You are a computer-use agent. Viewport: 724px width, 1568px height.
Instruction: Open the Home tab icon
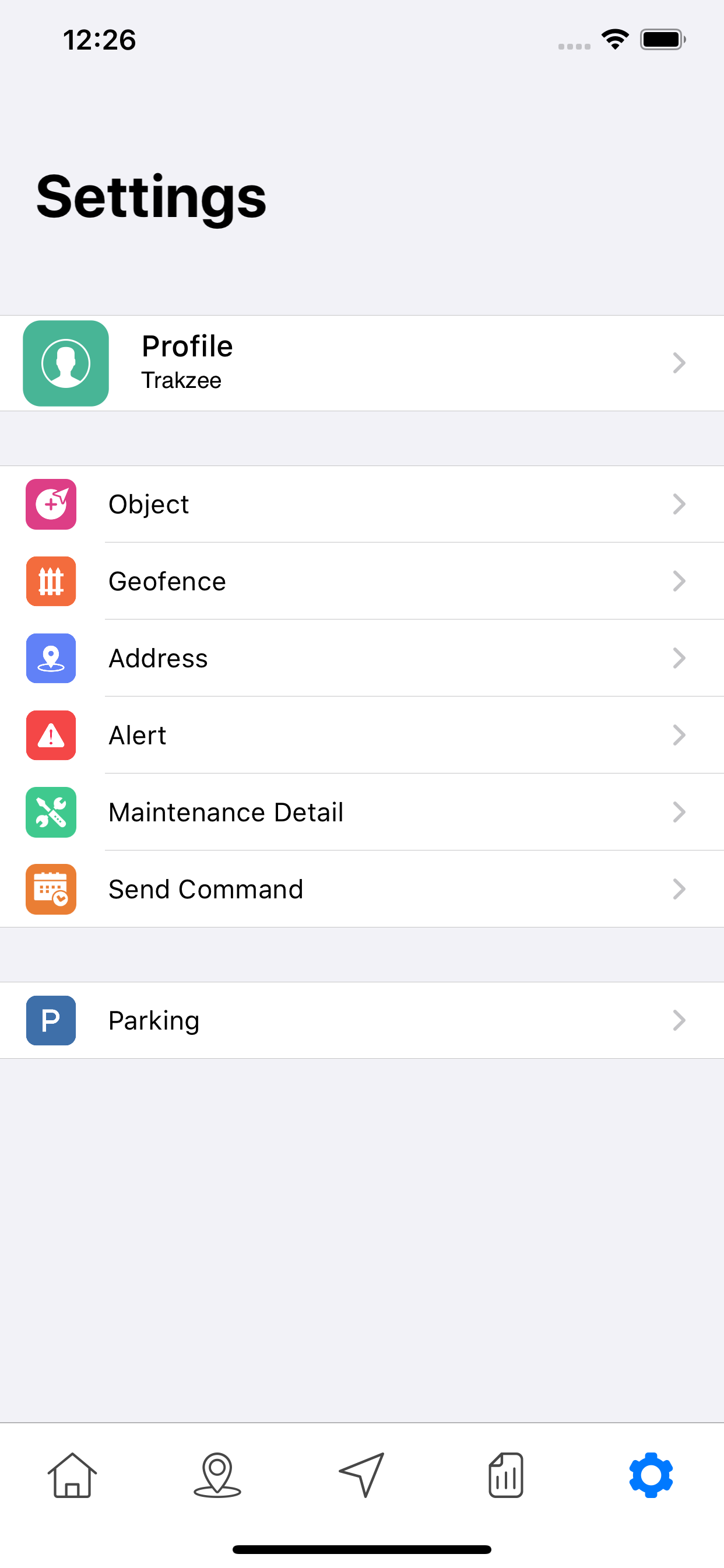click(x=72, y=1475)
